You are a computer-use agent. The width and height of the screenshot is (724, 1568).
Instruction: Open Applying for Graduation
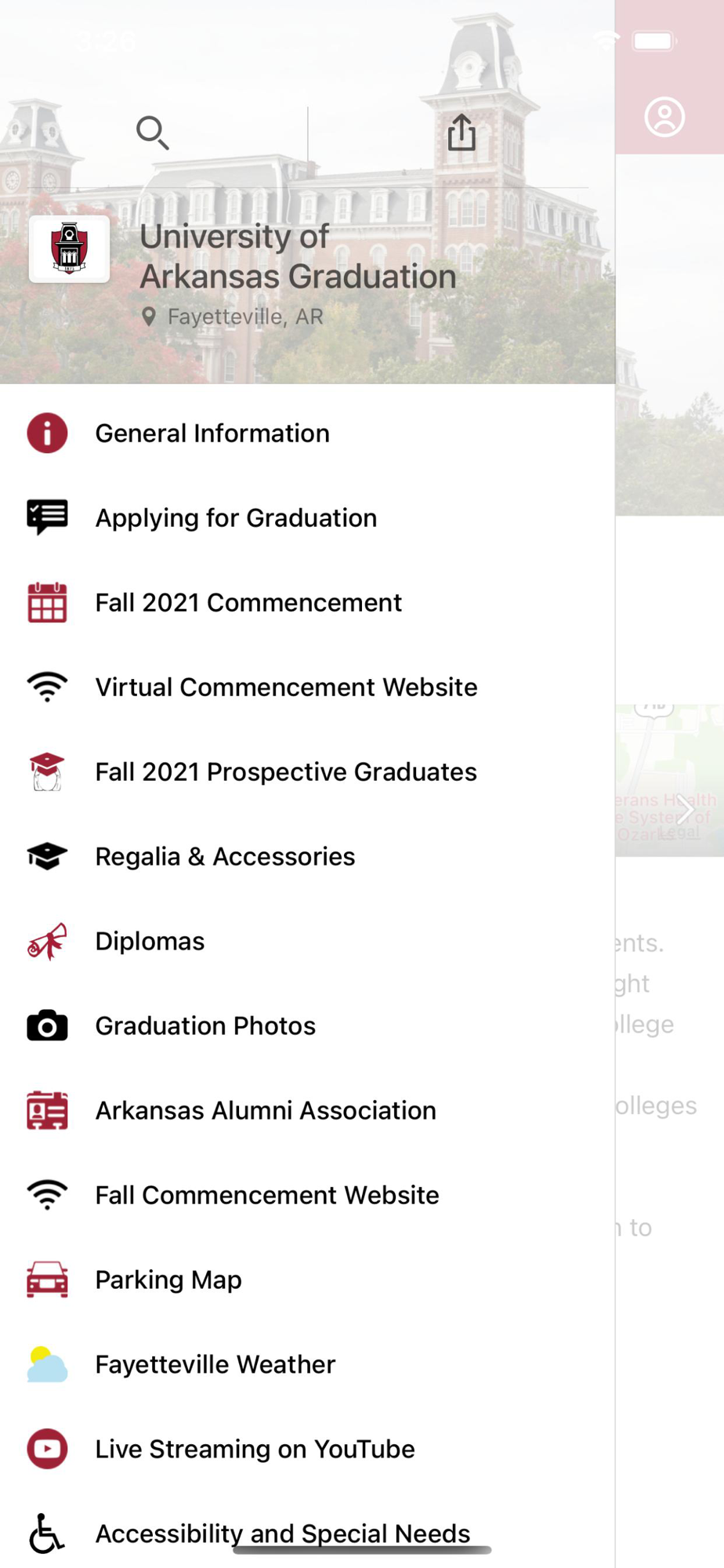[x=236, y=518]
